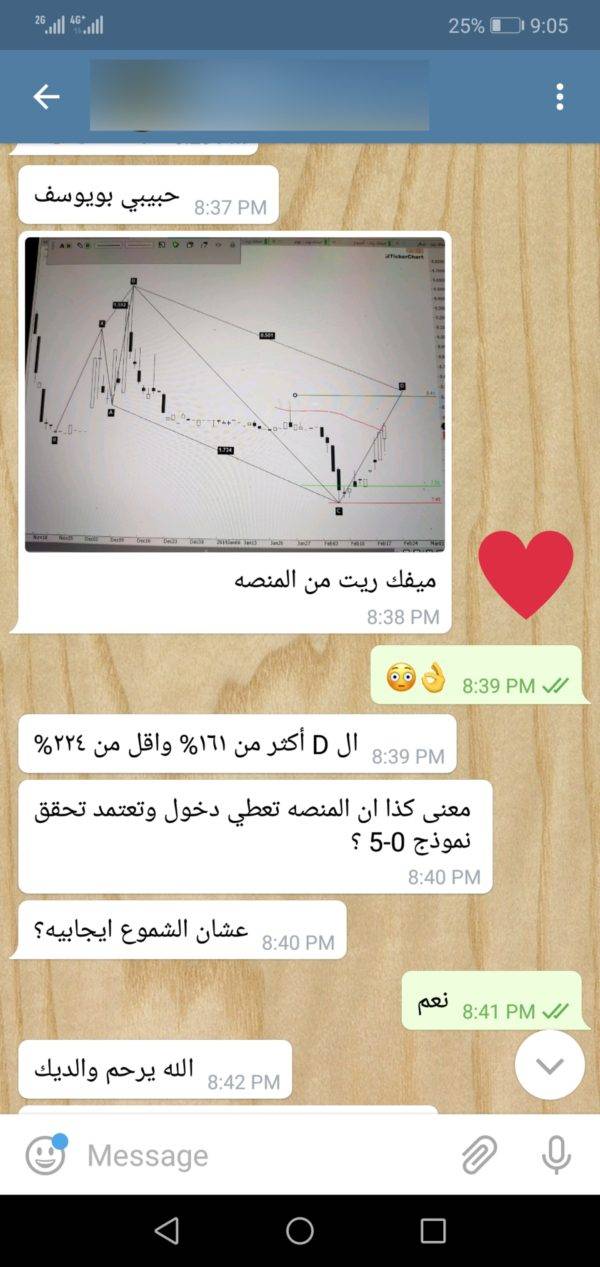Open the shared chart image sent at 8:38 PM
The height and width of the screenshot is (1267, 600).
234,394
